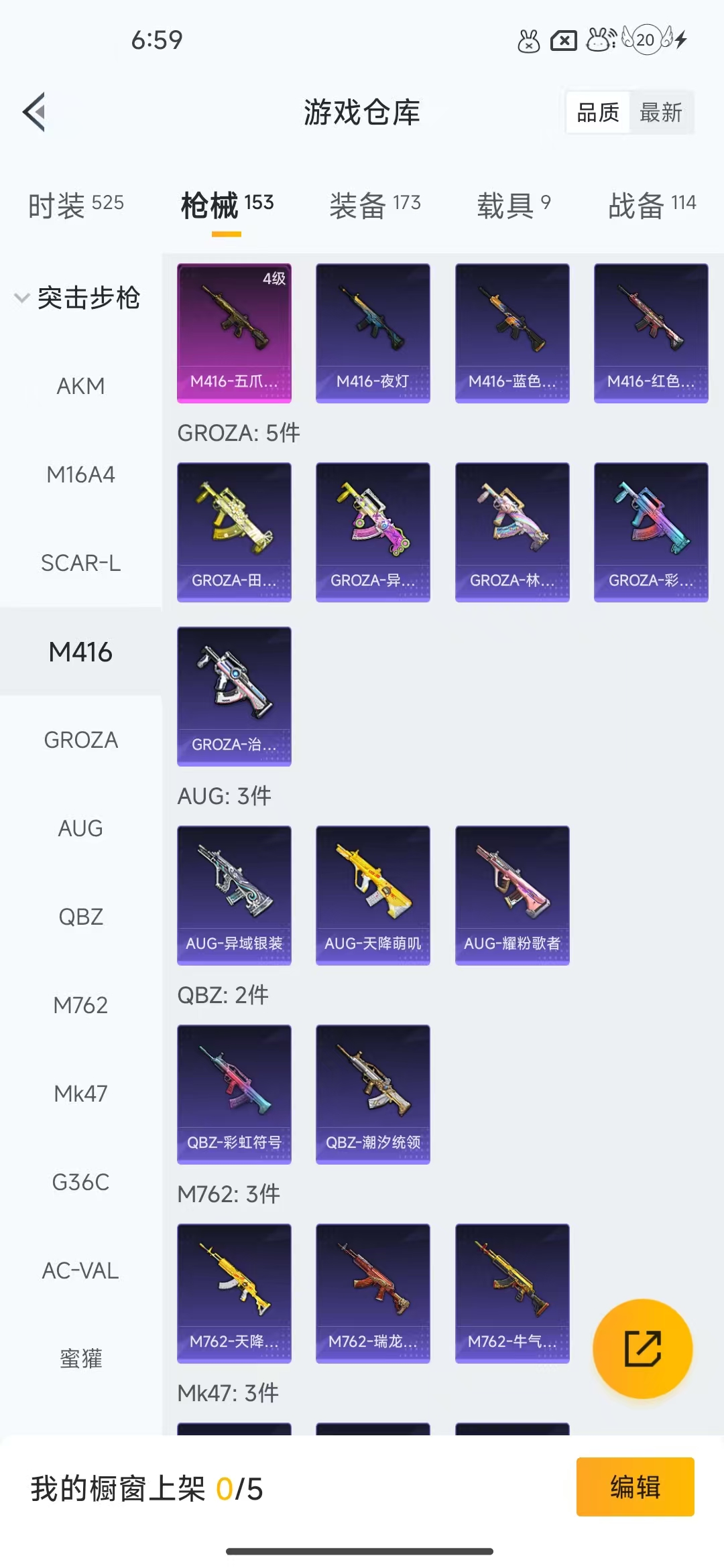Select GROZA in the side list
The height and width of the screenshot is (1568, 724).
pyautogui.click(x=80, y=740)
